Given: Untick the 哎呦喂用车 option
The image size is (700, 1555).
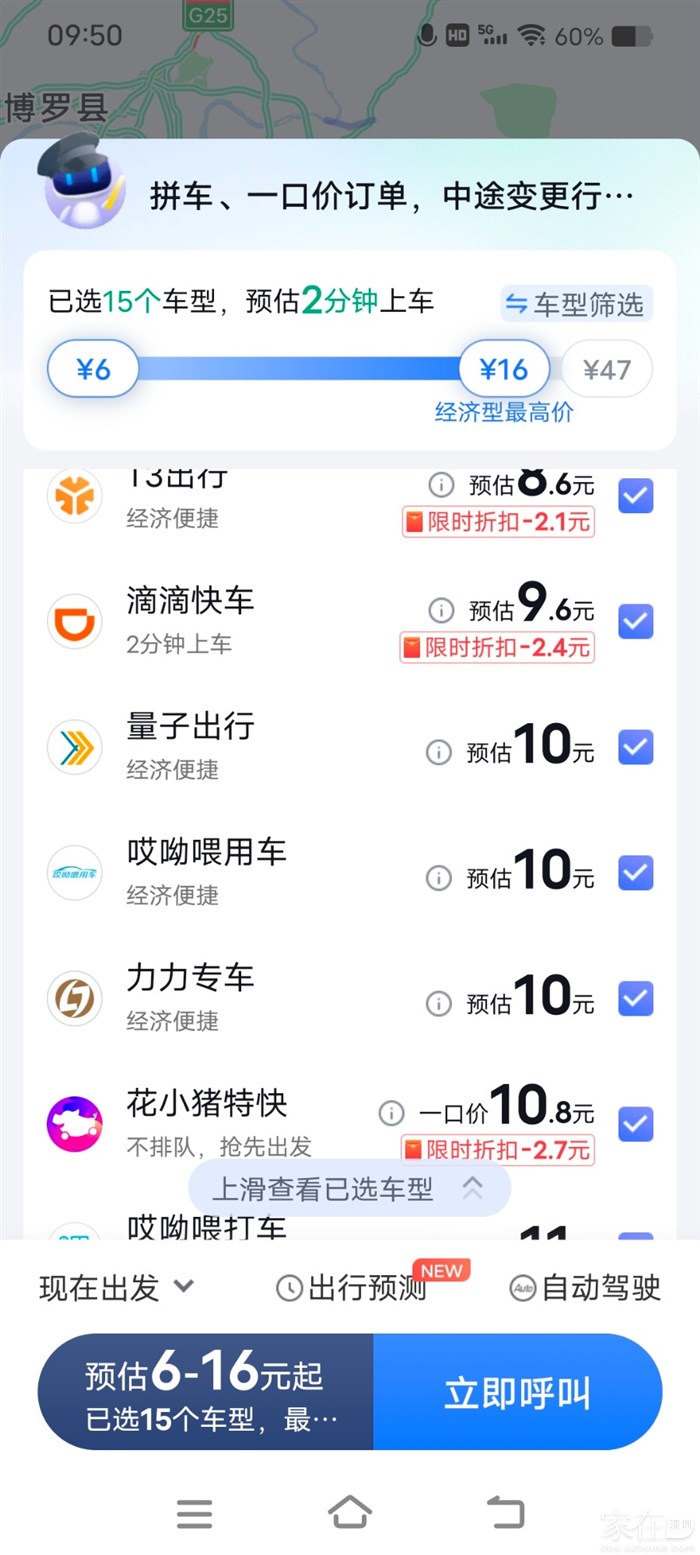Looking at the screenshot, I should pyautogui.click(x=635, y=873).
